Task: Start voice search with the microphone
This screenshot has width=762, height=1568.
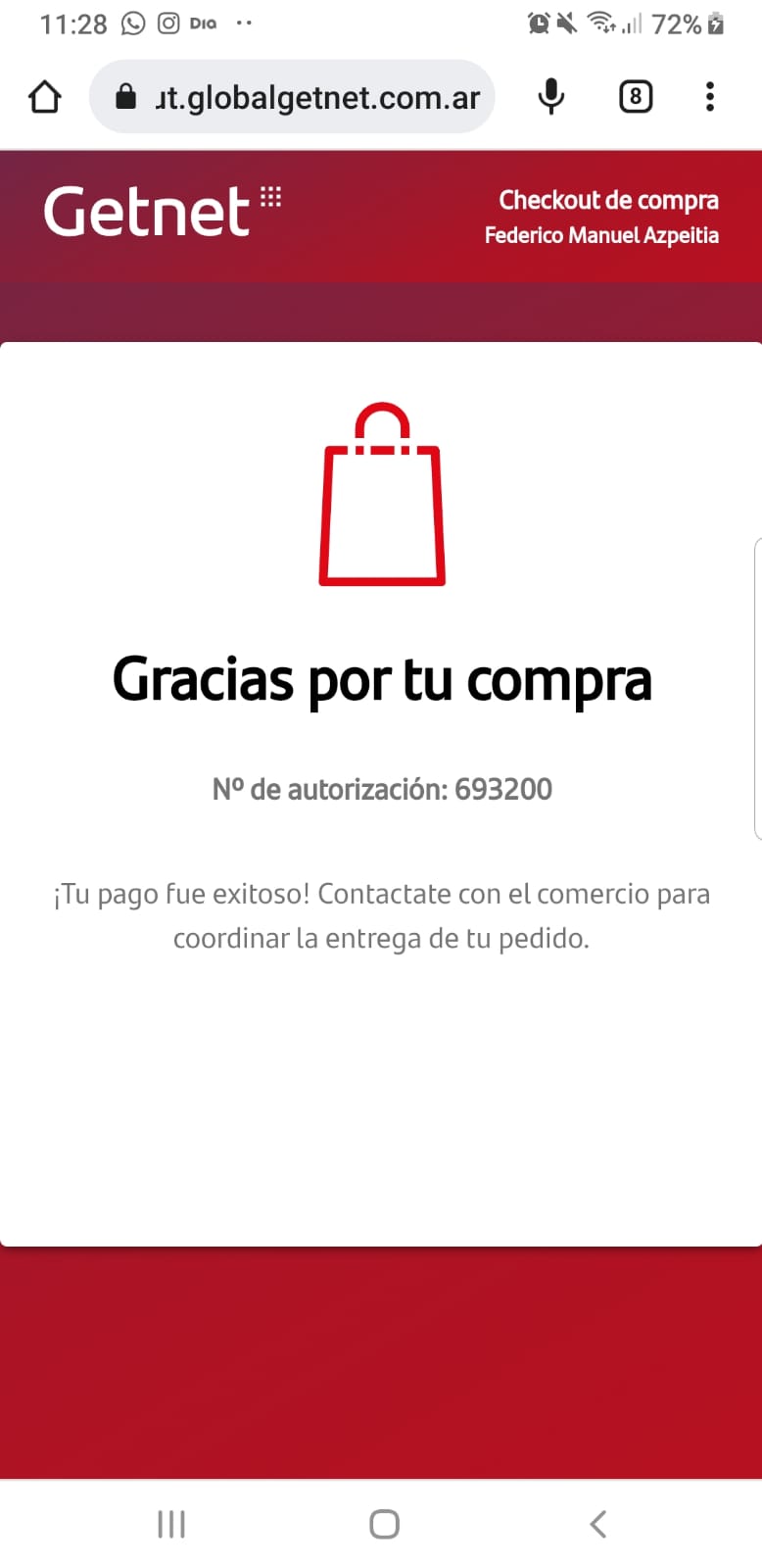Action: [x=551, y=97]
